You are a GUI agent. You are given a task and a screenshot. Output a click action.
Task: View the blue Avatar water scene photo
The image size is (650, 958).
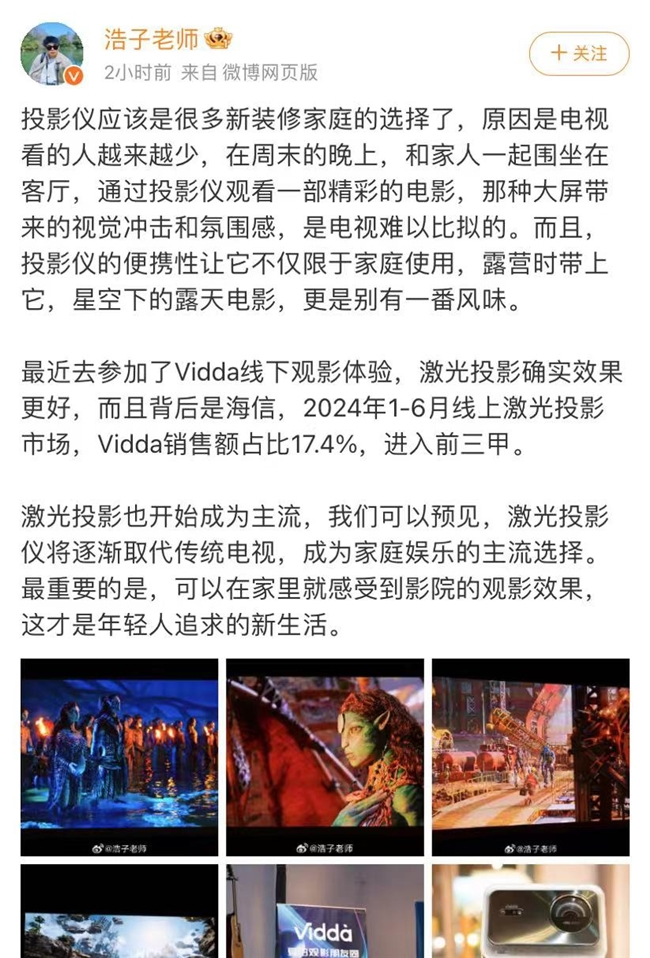119,756
